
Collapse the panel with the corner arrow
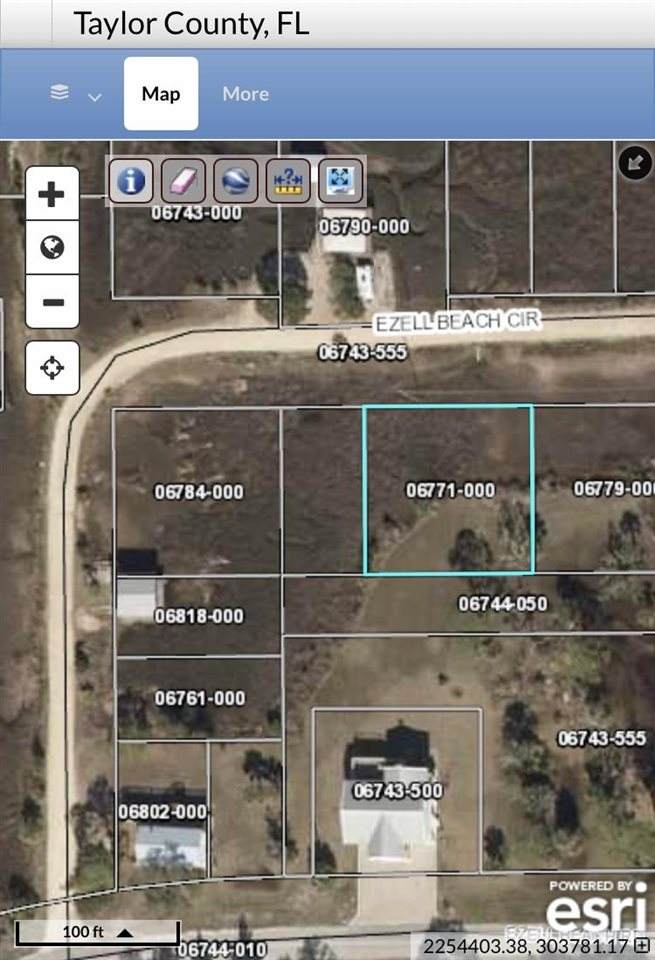point(635,162)
